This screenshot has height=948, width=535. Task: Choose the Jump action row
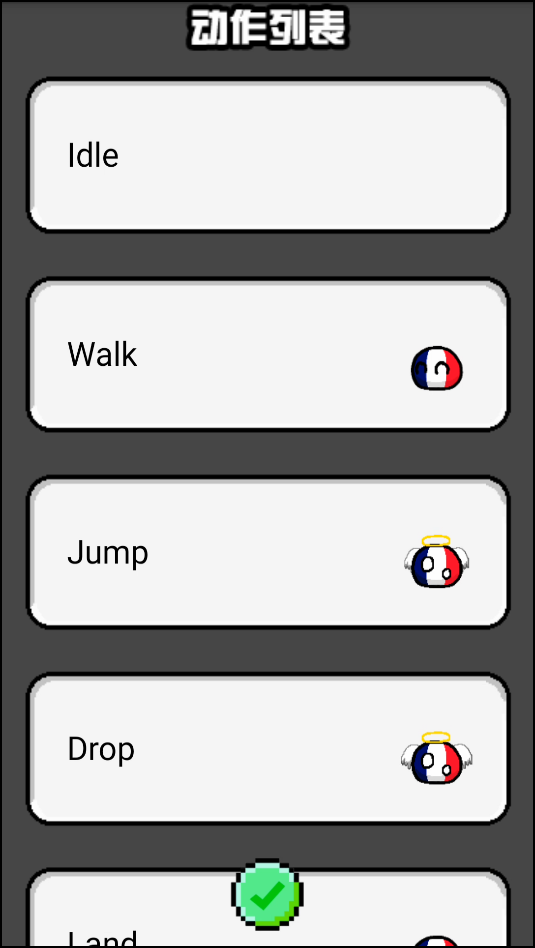268,552
